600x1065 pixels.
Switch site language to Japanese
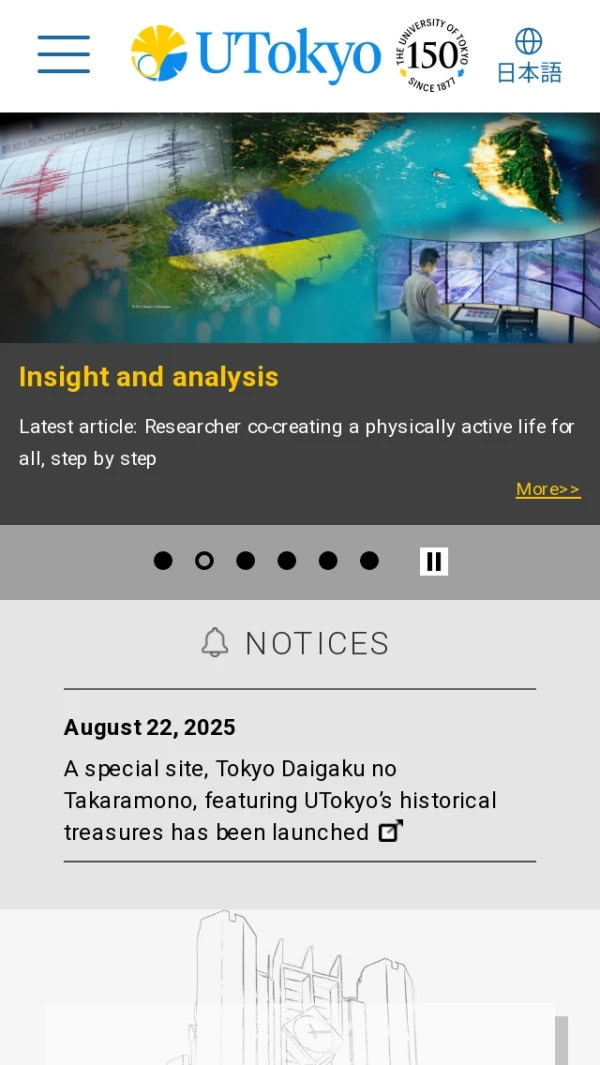click(x=529, y=55)
